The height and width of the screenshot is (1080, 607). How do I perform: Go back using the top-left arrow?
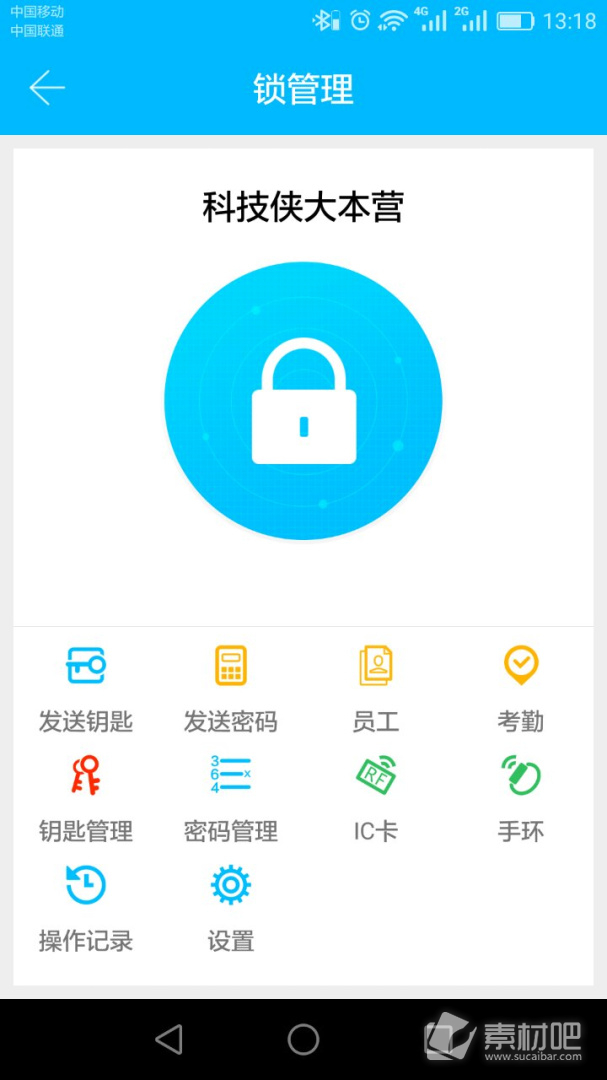47,89
